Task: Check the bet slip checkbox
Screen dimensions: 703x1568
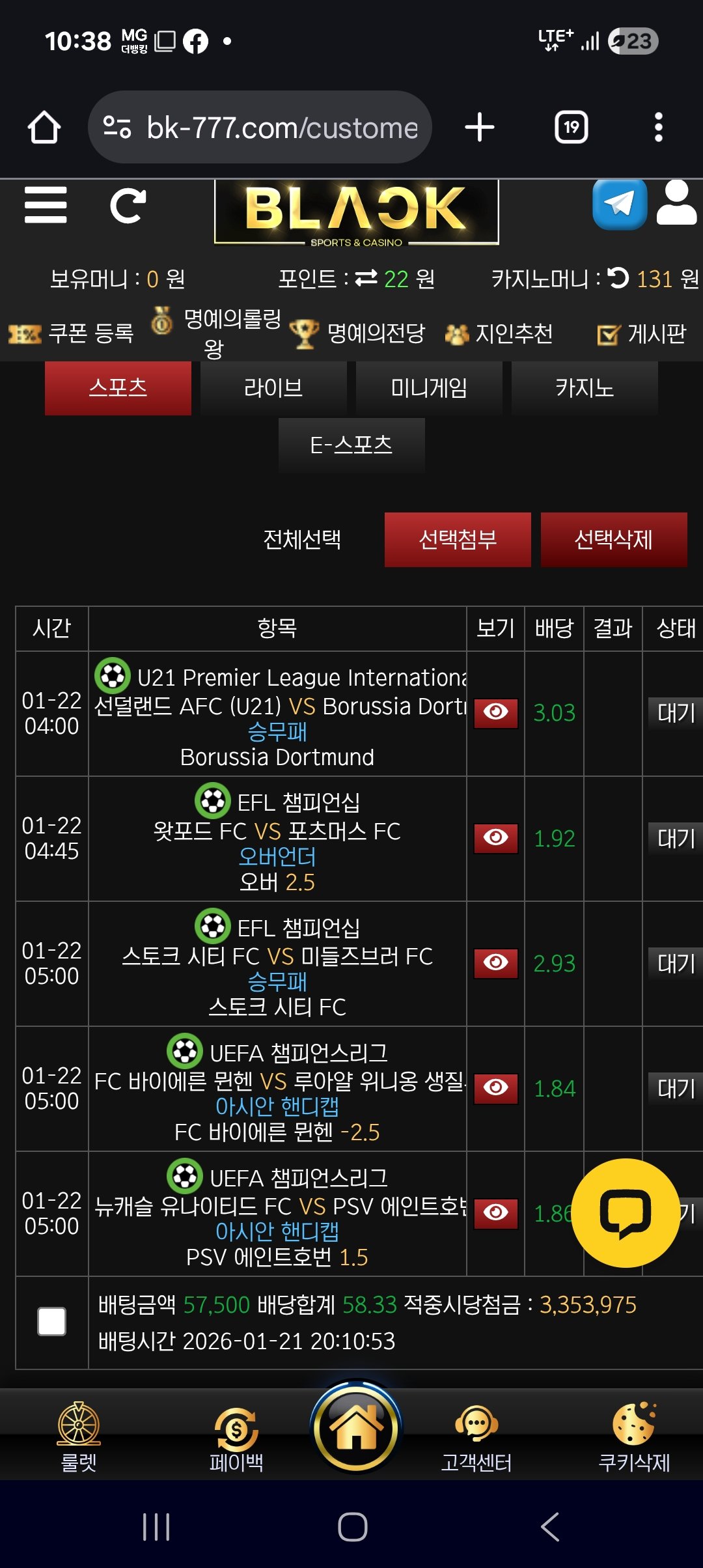Action: (x=52, y=1322)
